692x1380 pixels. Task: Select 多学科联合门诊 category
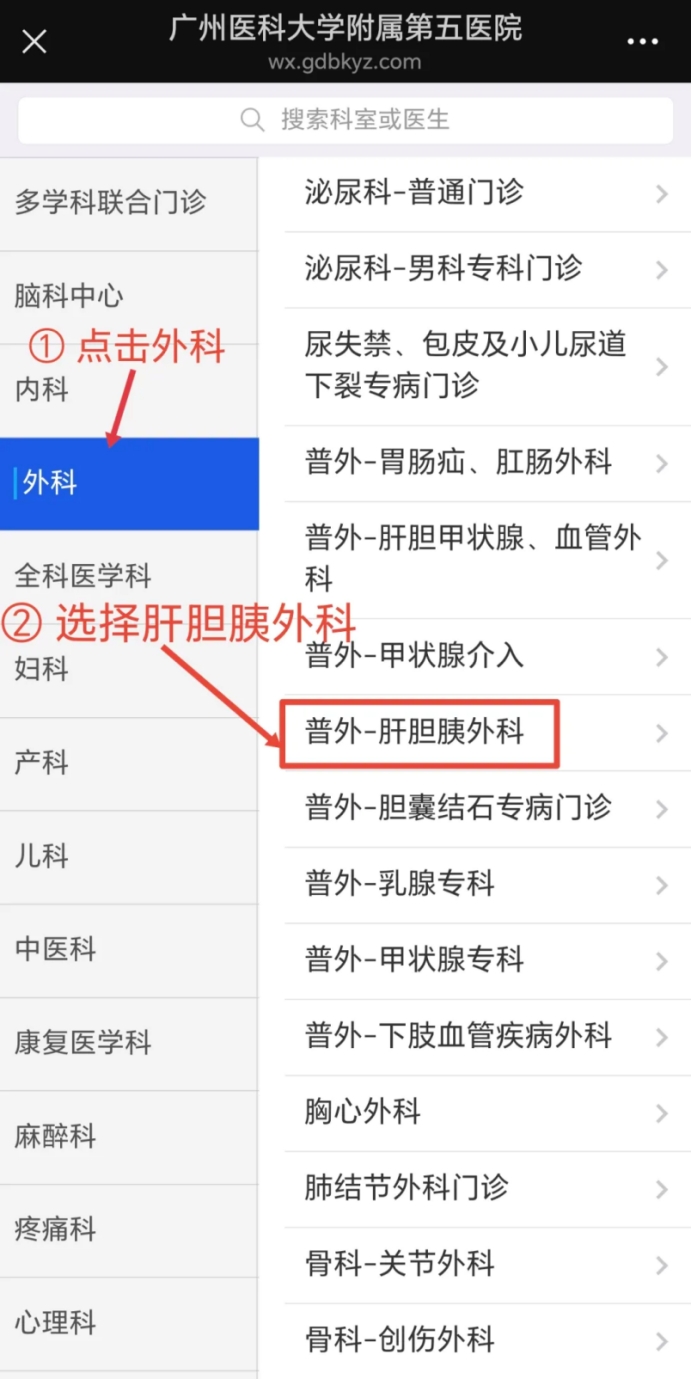click(110, 203)
